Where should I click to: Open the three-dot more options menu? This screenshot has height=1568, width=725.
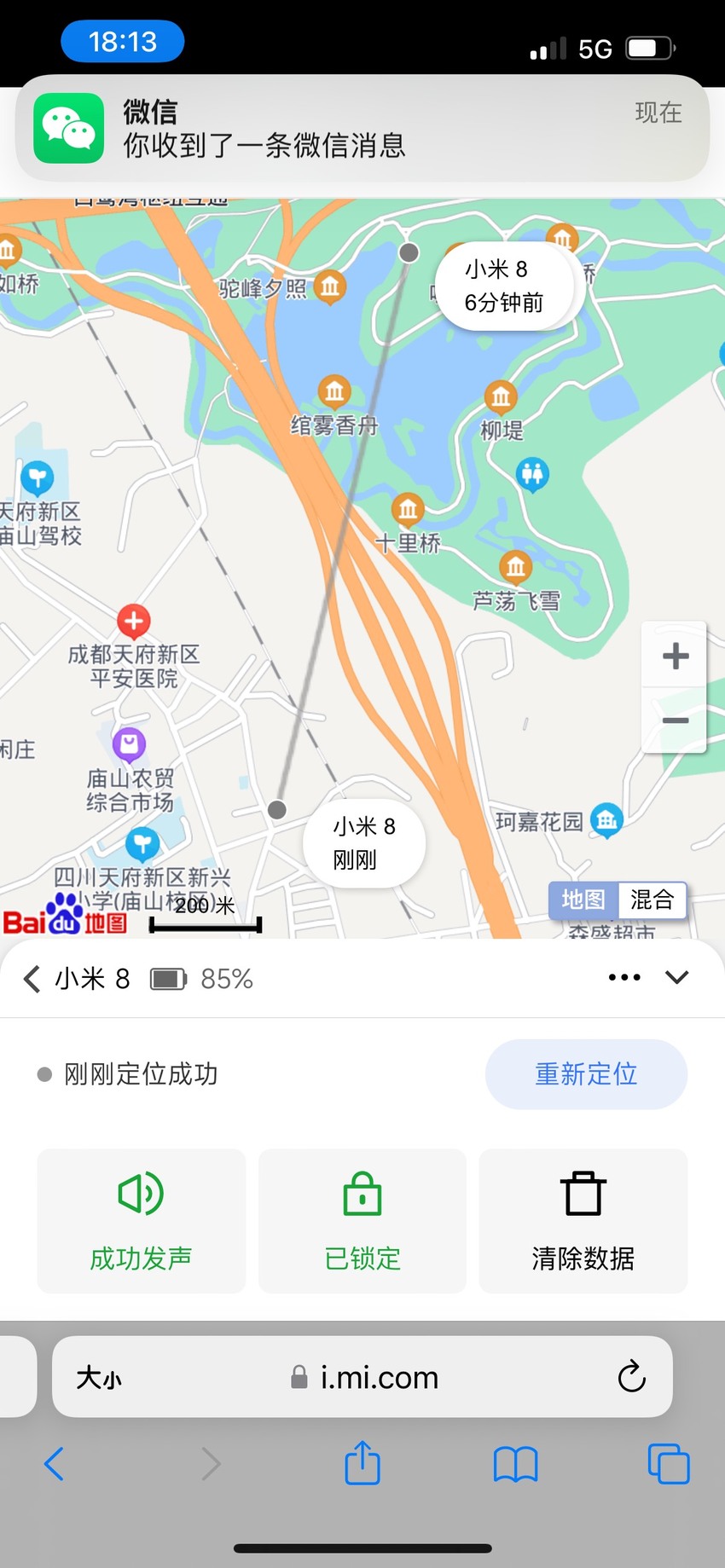(624, 977)
